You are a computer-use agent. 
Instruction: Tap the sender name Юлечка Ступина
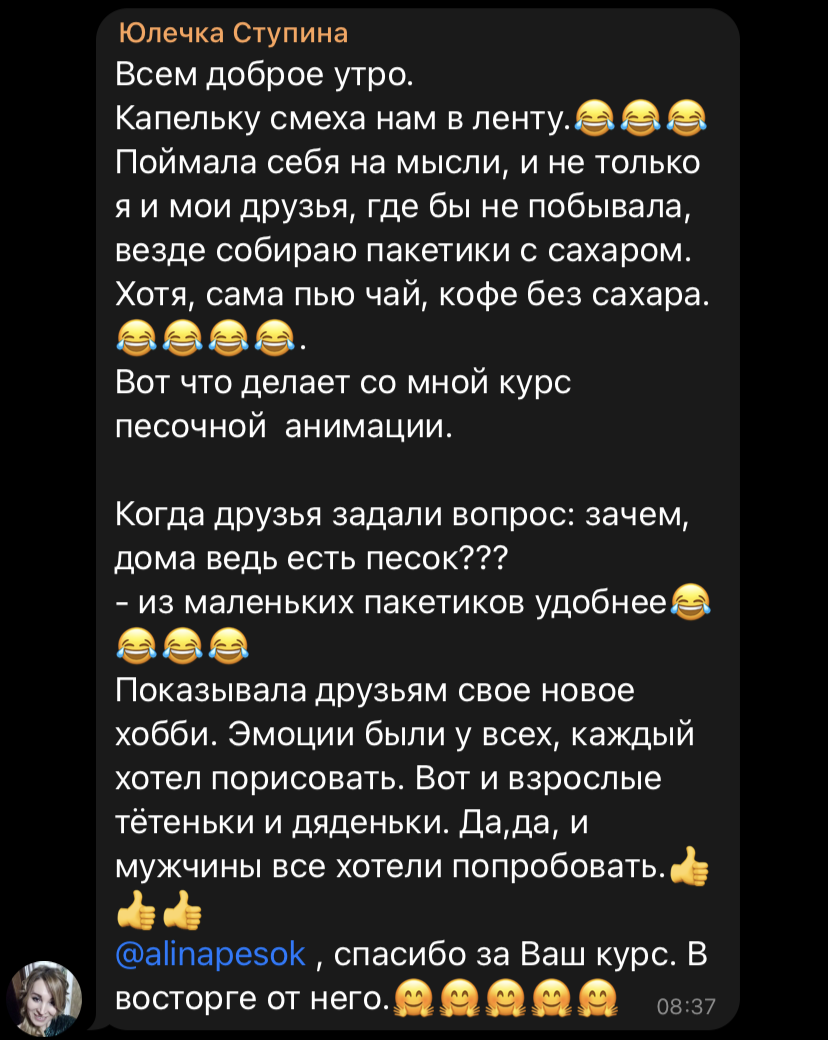[x=233, y=33]
